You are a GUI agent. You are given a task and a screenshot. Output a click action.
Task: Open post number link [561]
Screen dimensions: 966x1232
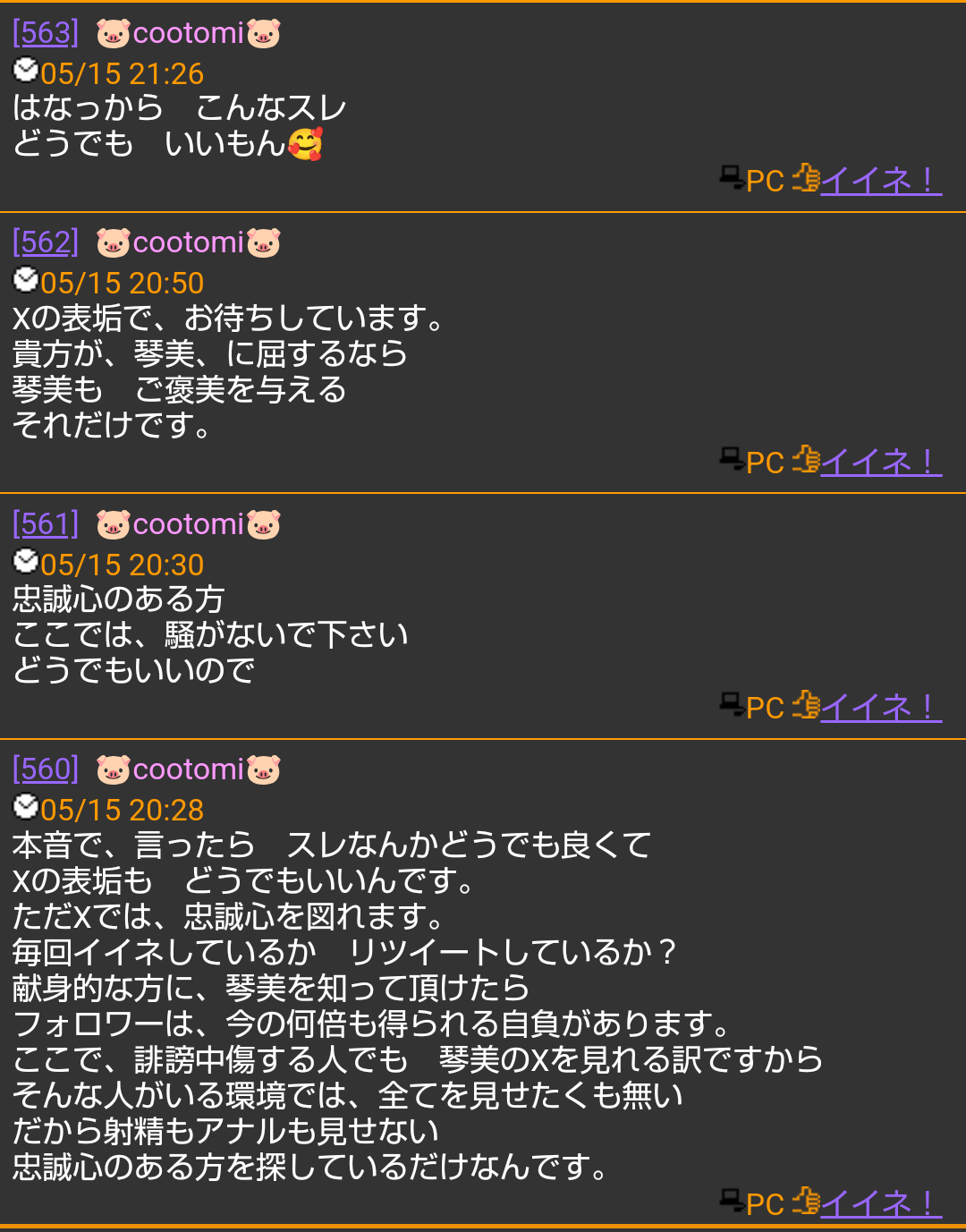point(46,524)
